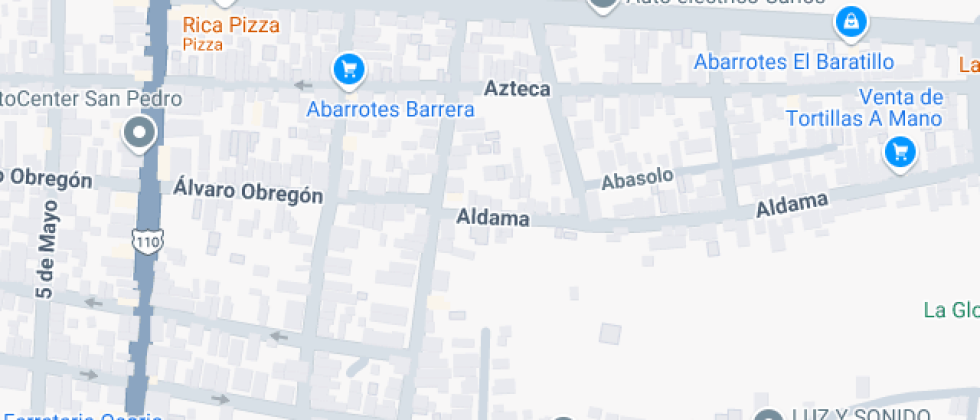Tap the Venta de Tortillas A Mano pin
Viewport: 980px width, 420px height.
(x=901, y=153)
